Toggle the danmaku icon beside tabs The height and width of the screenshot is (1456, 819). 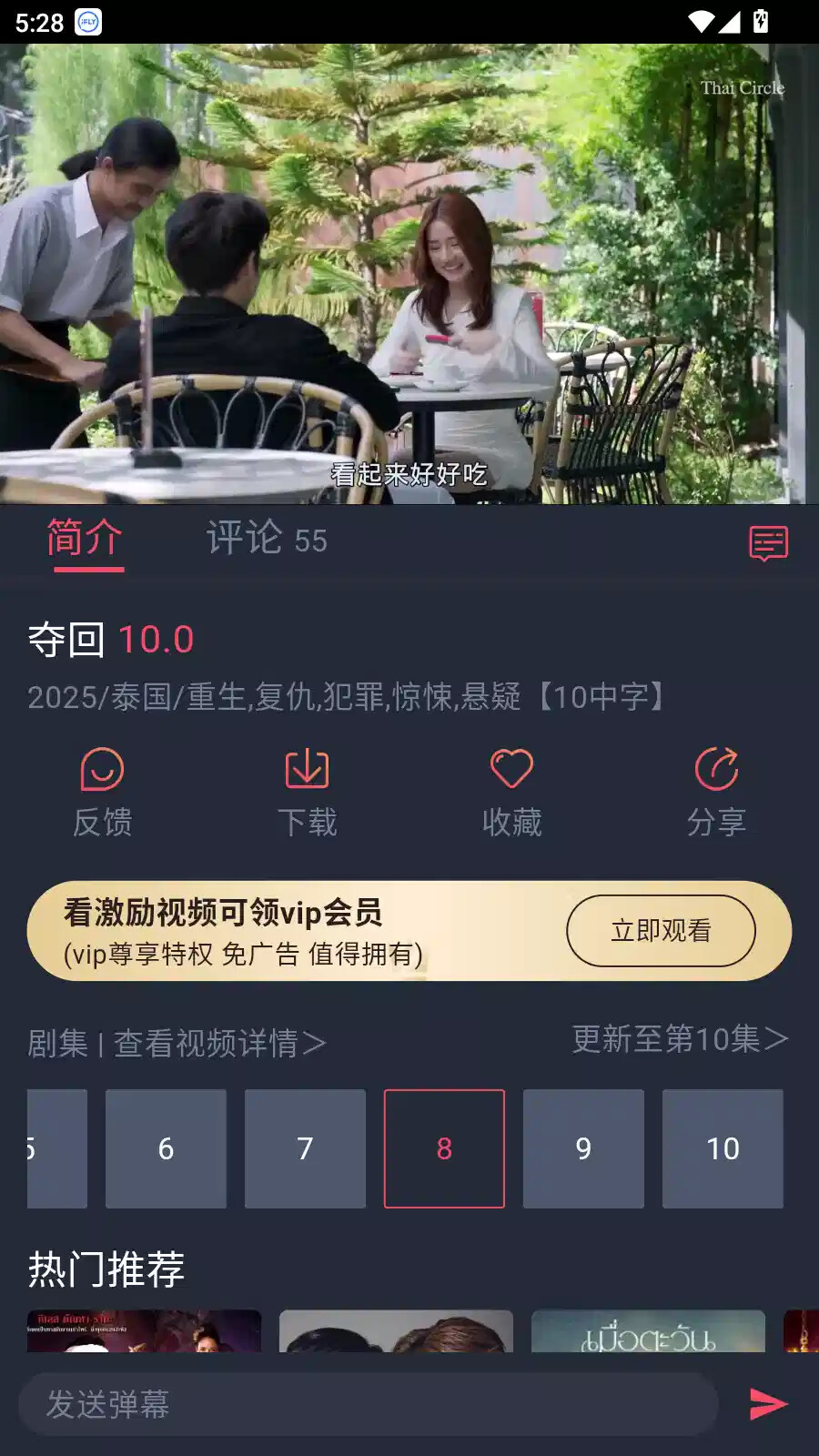coord(768,543)
